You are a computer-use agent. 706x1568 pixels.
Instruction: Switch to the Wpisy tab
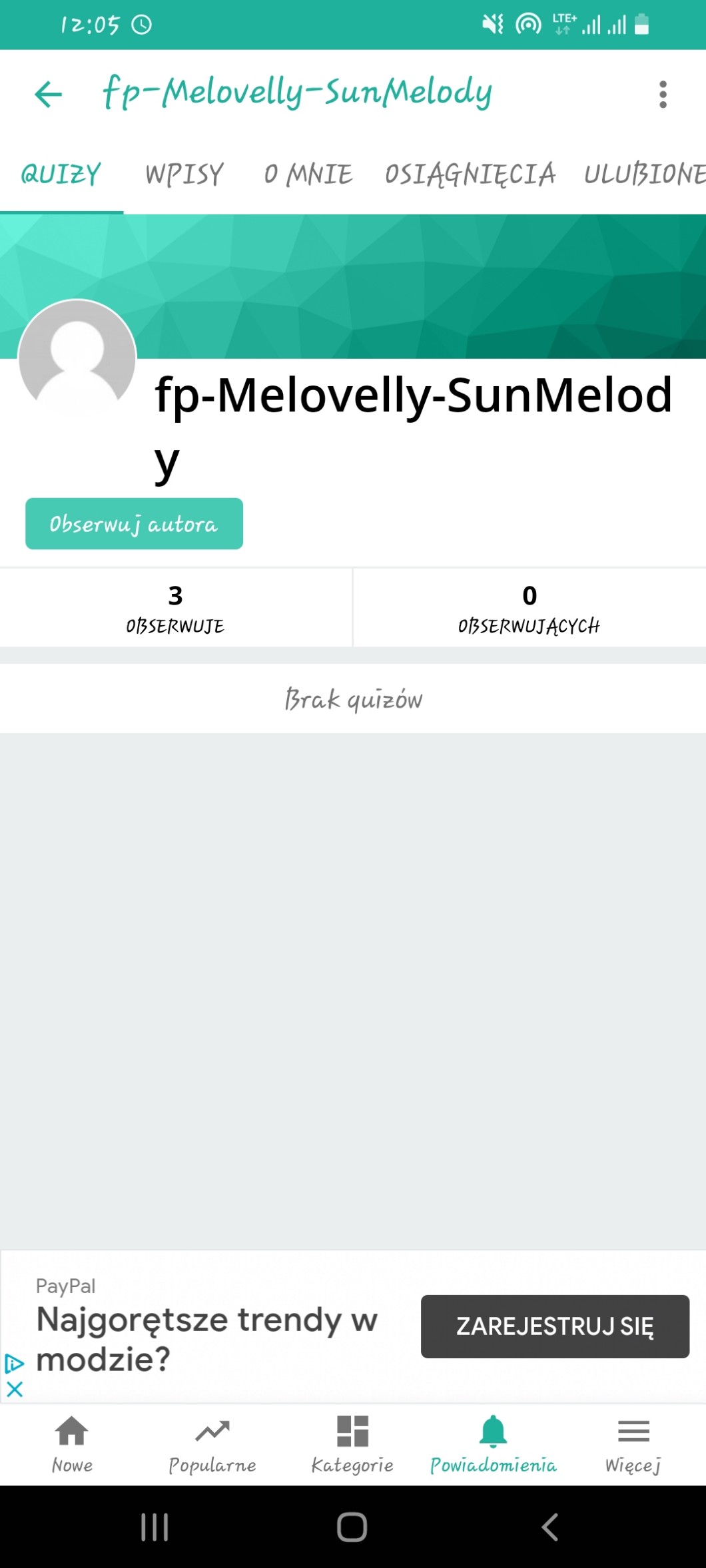(184, 174)
